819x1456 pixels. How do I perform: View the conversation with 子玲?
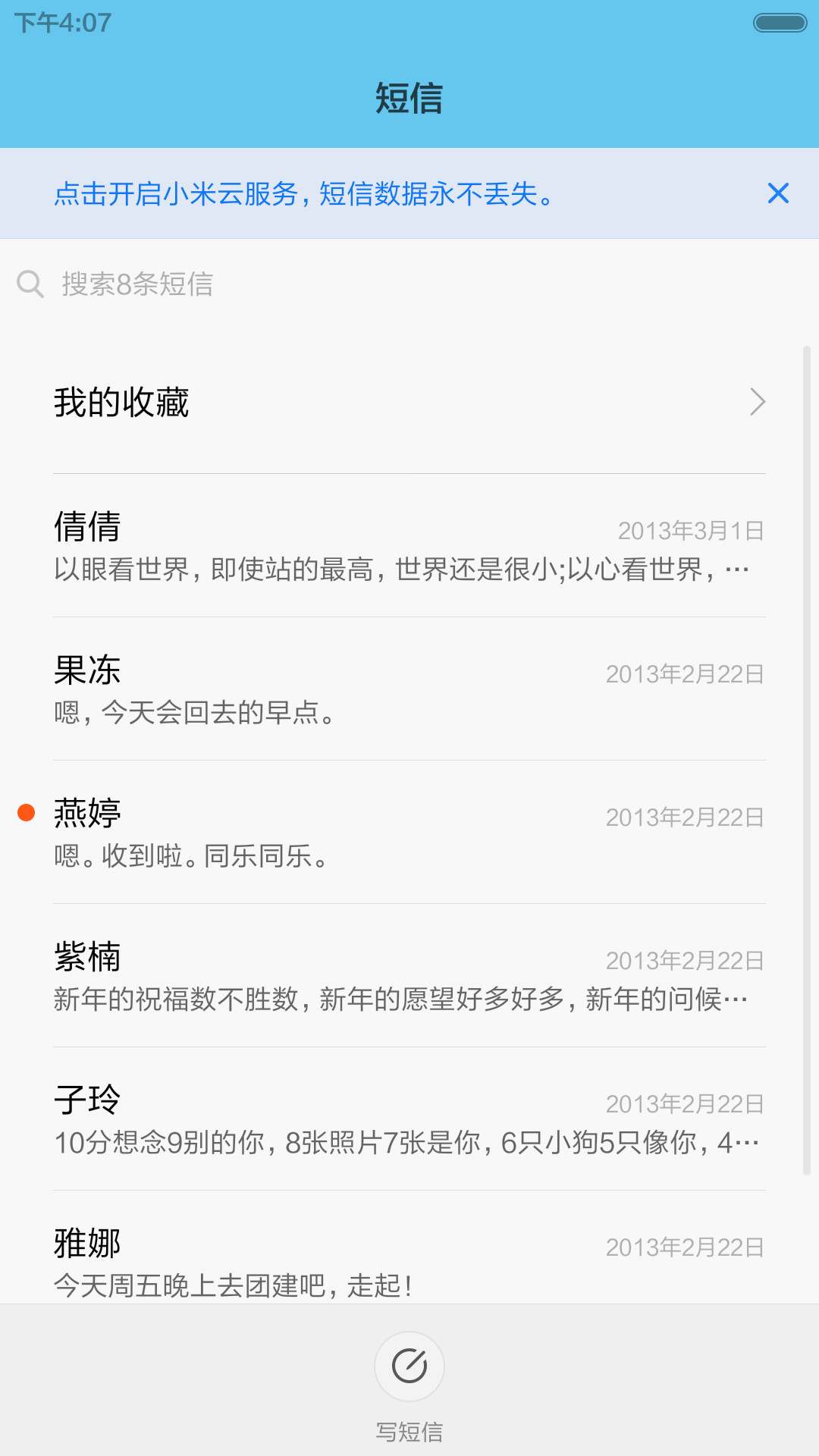pos(409,1119)
